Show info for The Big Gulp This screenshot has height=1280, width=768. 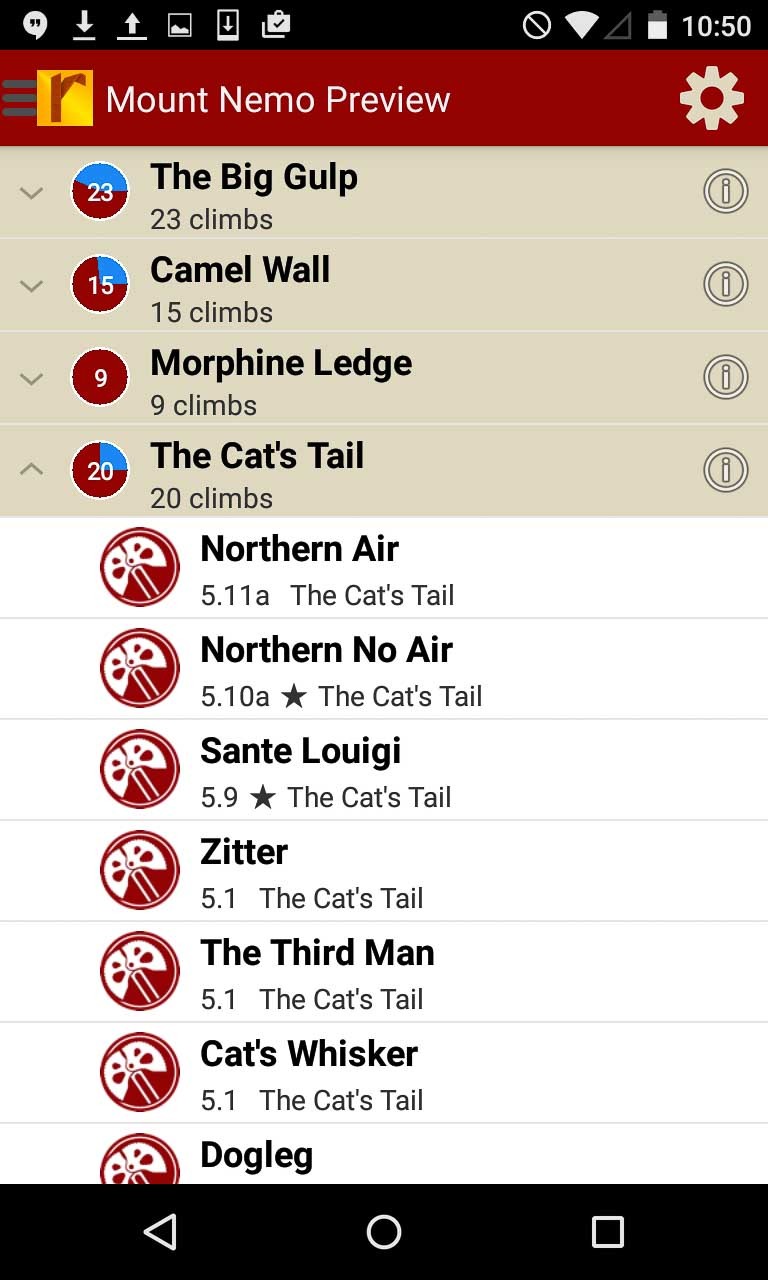(725, 191)
